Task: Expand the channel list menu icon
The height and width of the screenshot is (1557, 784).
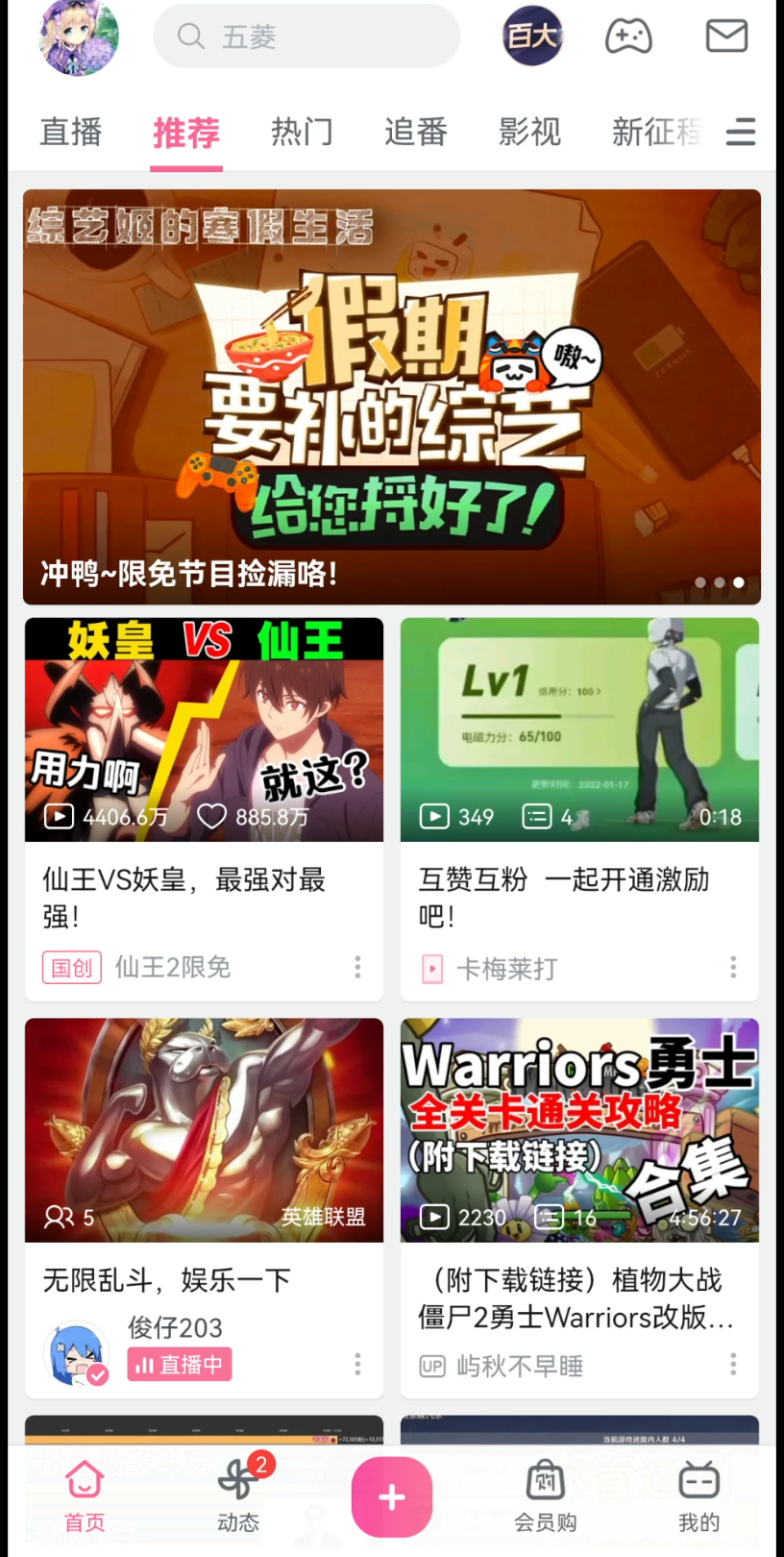Action: (740, 132)
